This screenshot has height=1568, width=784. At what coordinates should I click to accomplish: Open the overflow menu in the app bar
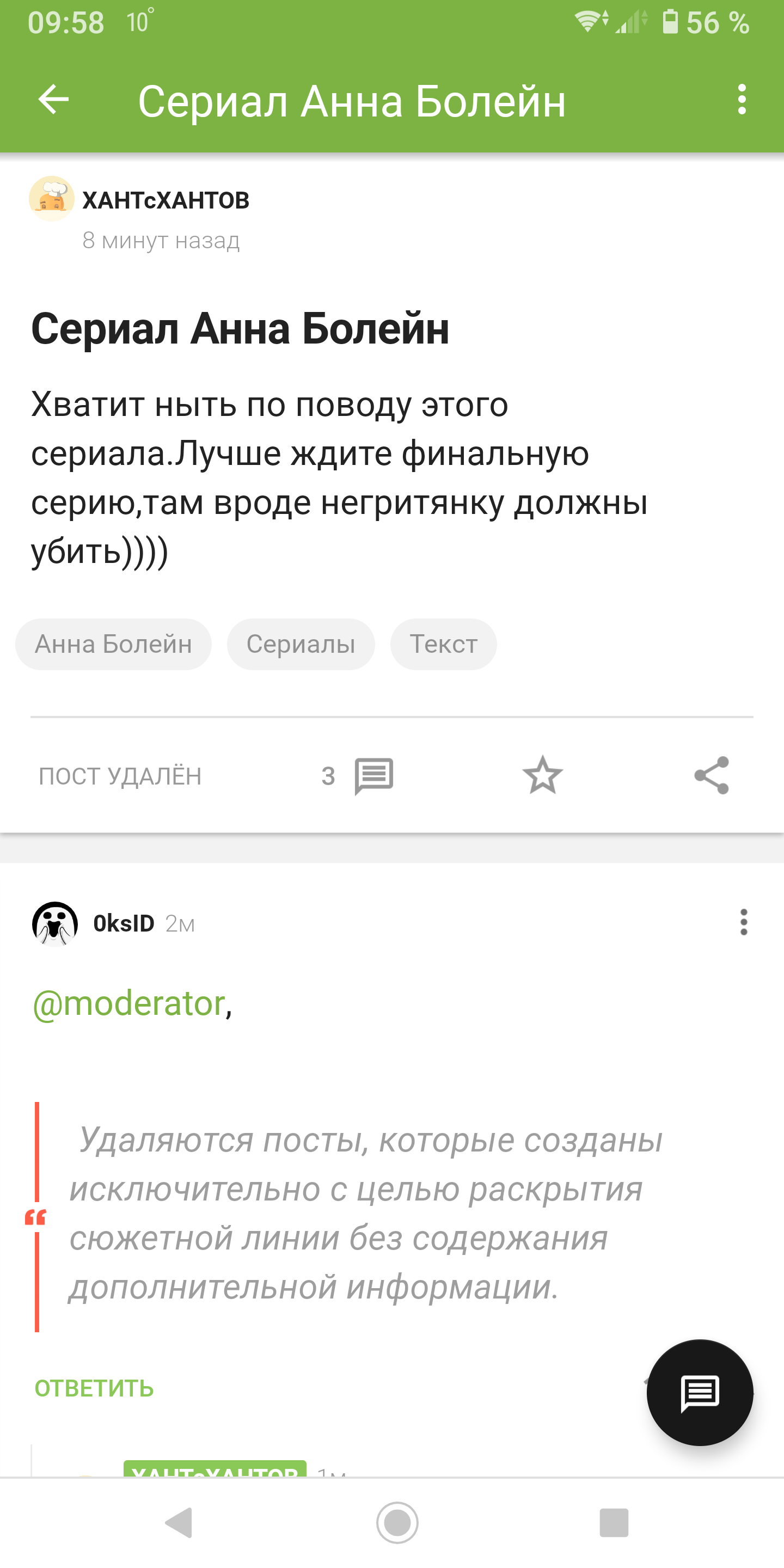(742, 100)
